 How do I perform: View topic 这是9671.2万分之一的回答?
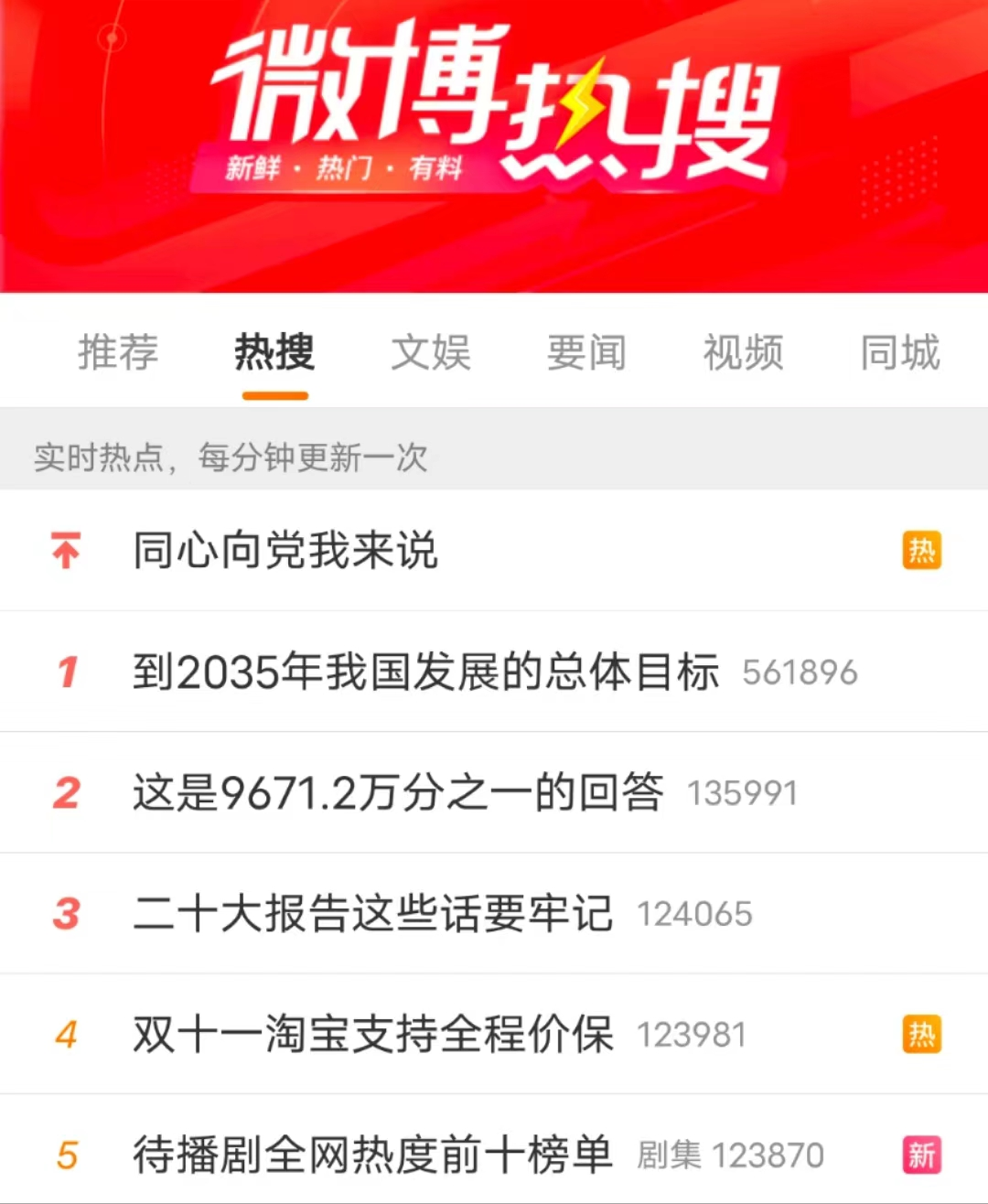point(398,793)
